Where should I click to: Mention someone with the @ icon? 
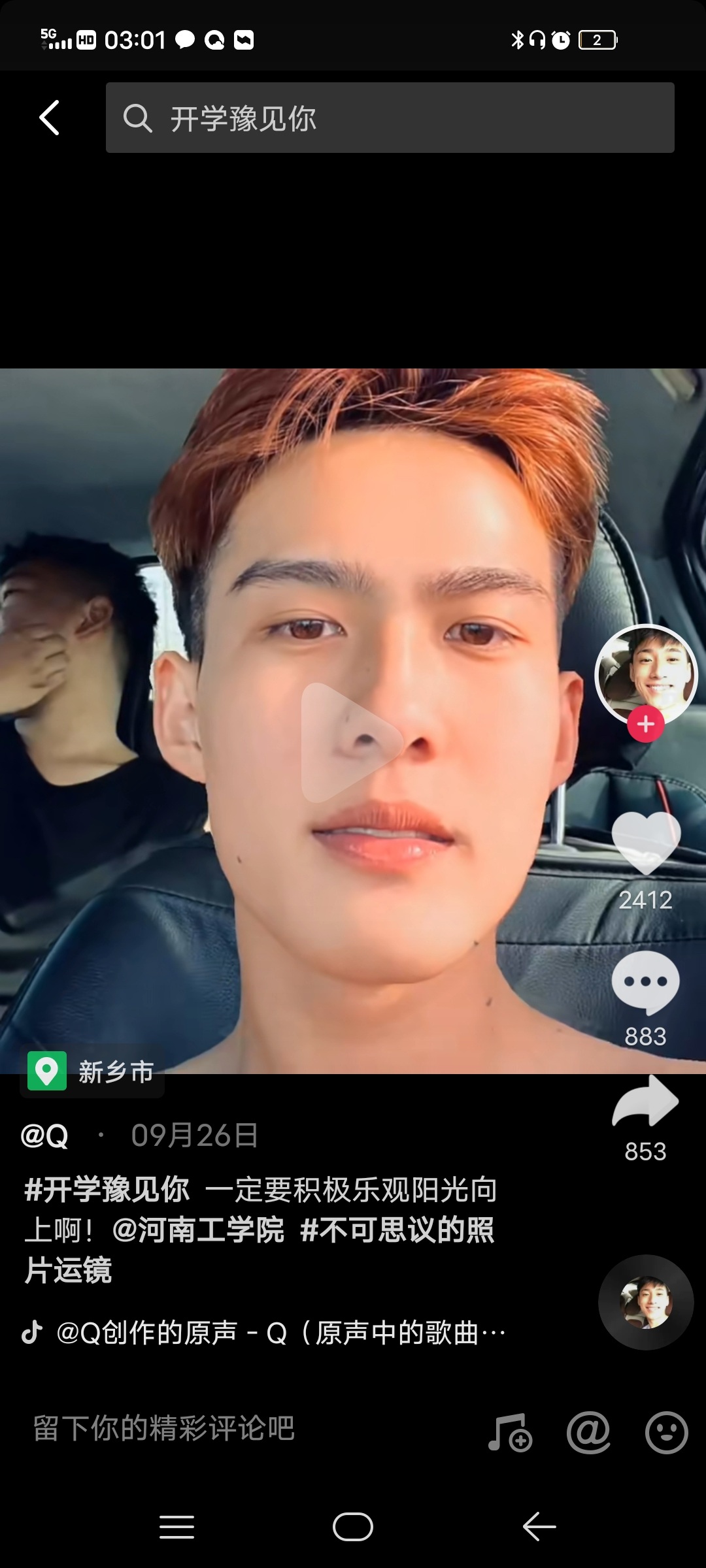tap(588, 1432)
